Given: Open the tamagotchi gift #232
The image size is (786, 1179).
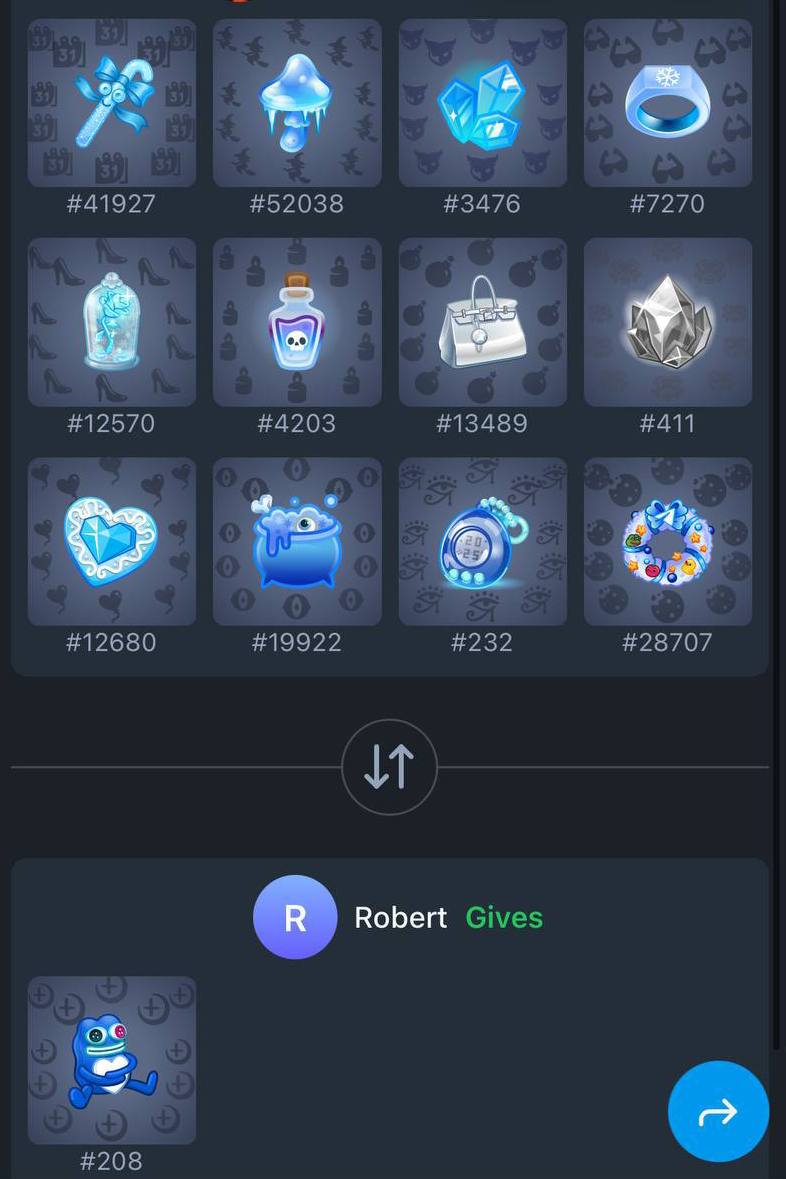Looking at the screenshot, I should [482, 541].
